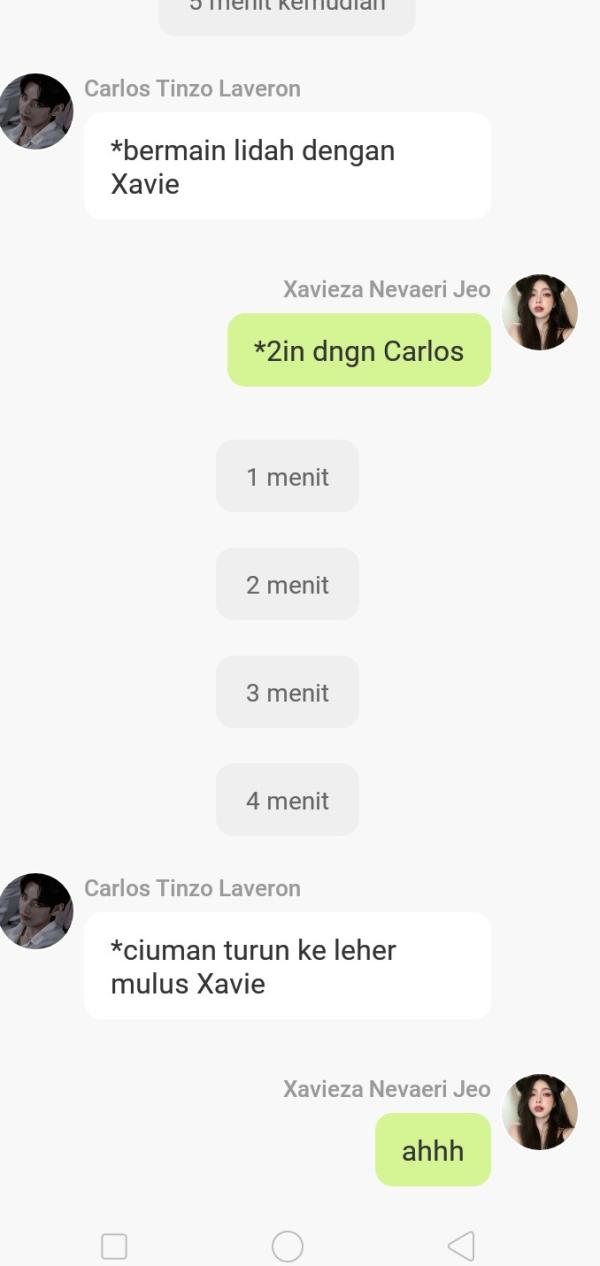Open Xavieza's avatar next to the 'ahhh' message
Viewport: 600px width, 1266px height.
point(540,1112)
